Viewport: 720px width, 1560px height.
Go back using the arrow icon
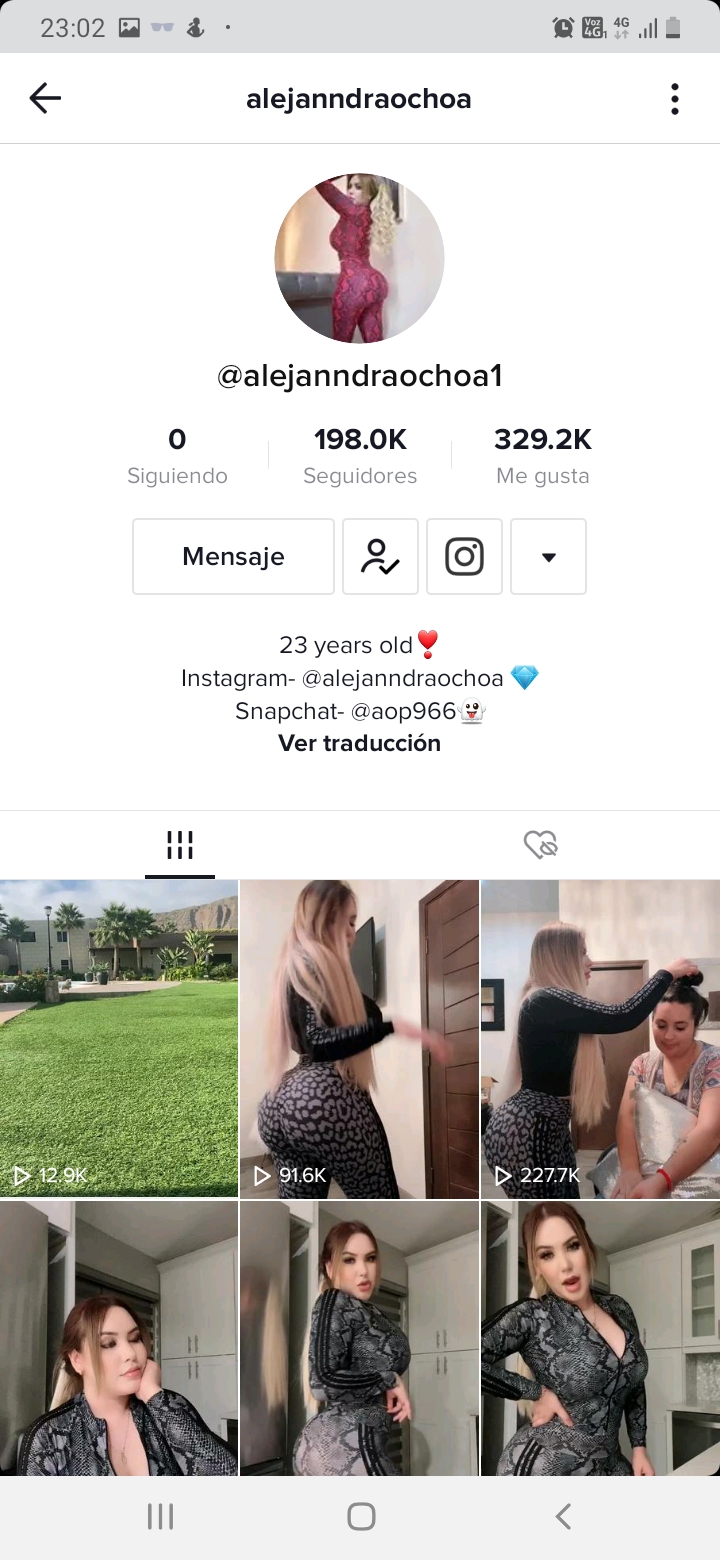[45, 98]
